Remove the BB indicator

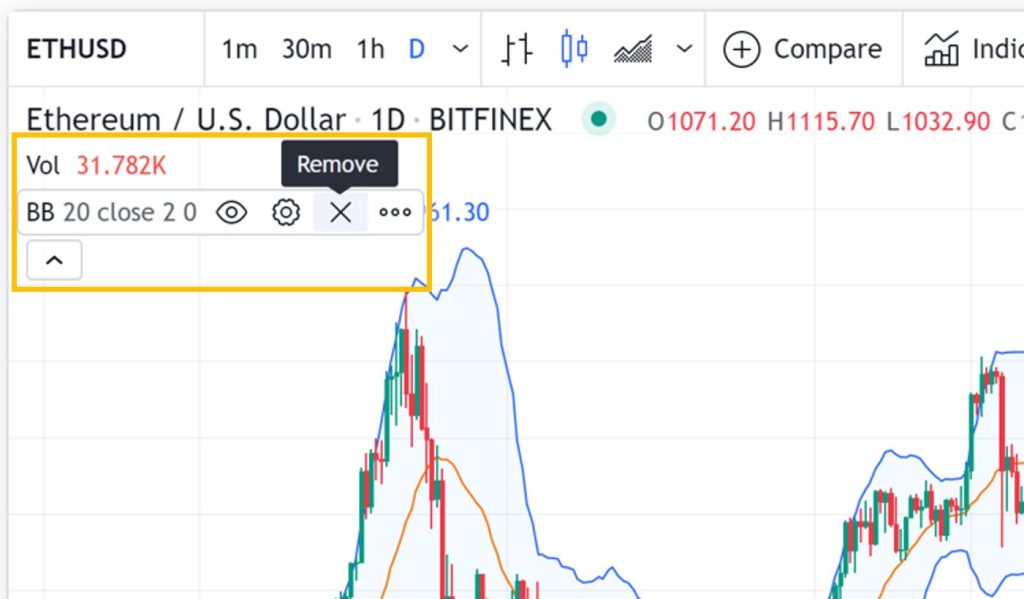[x=341, y=212]
